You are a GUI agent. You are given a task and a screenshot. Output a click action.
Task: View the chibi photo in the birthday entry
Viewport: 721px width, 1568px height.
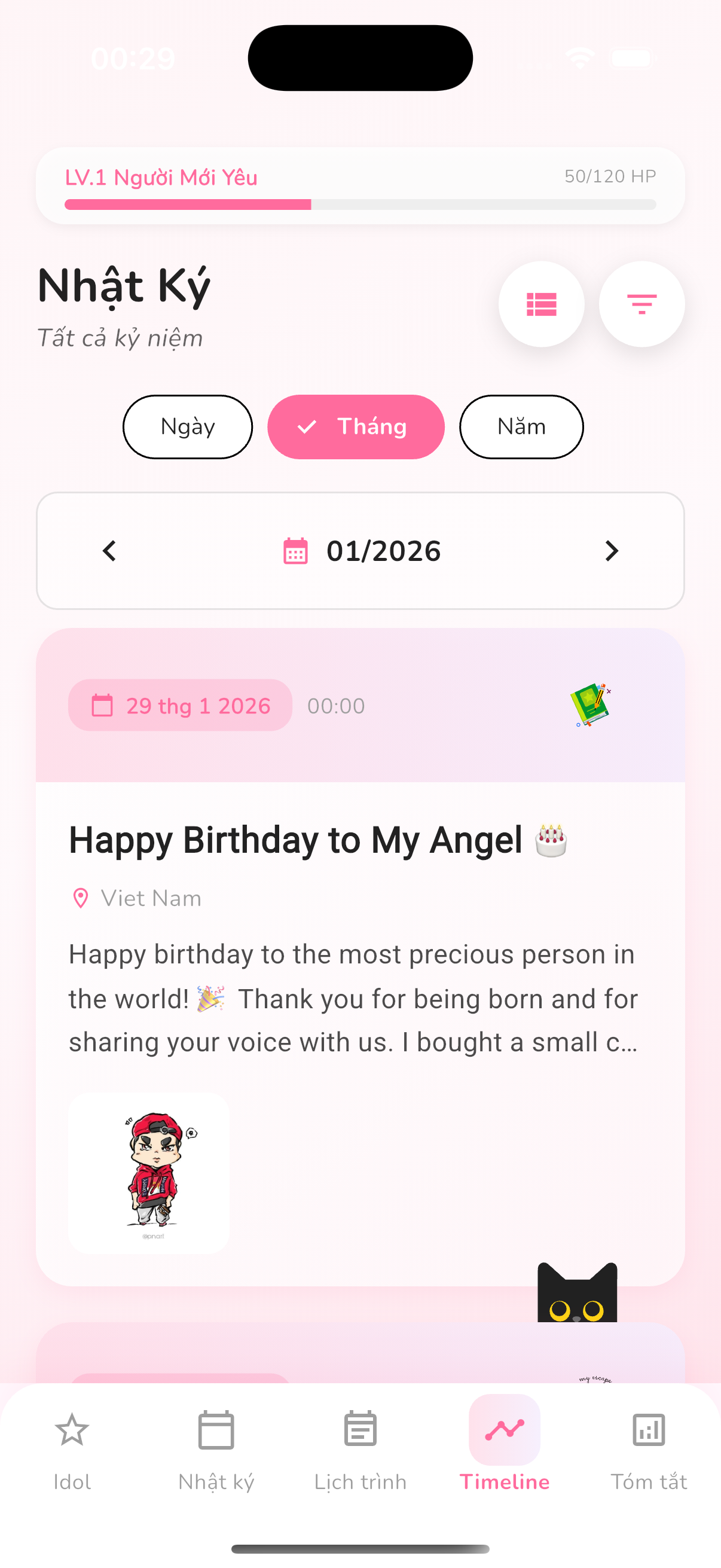[x=149, y=1172]
